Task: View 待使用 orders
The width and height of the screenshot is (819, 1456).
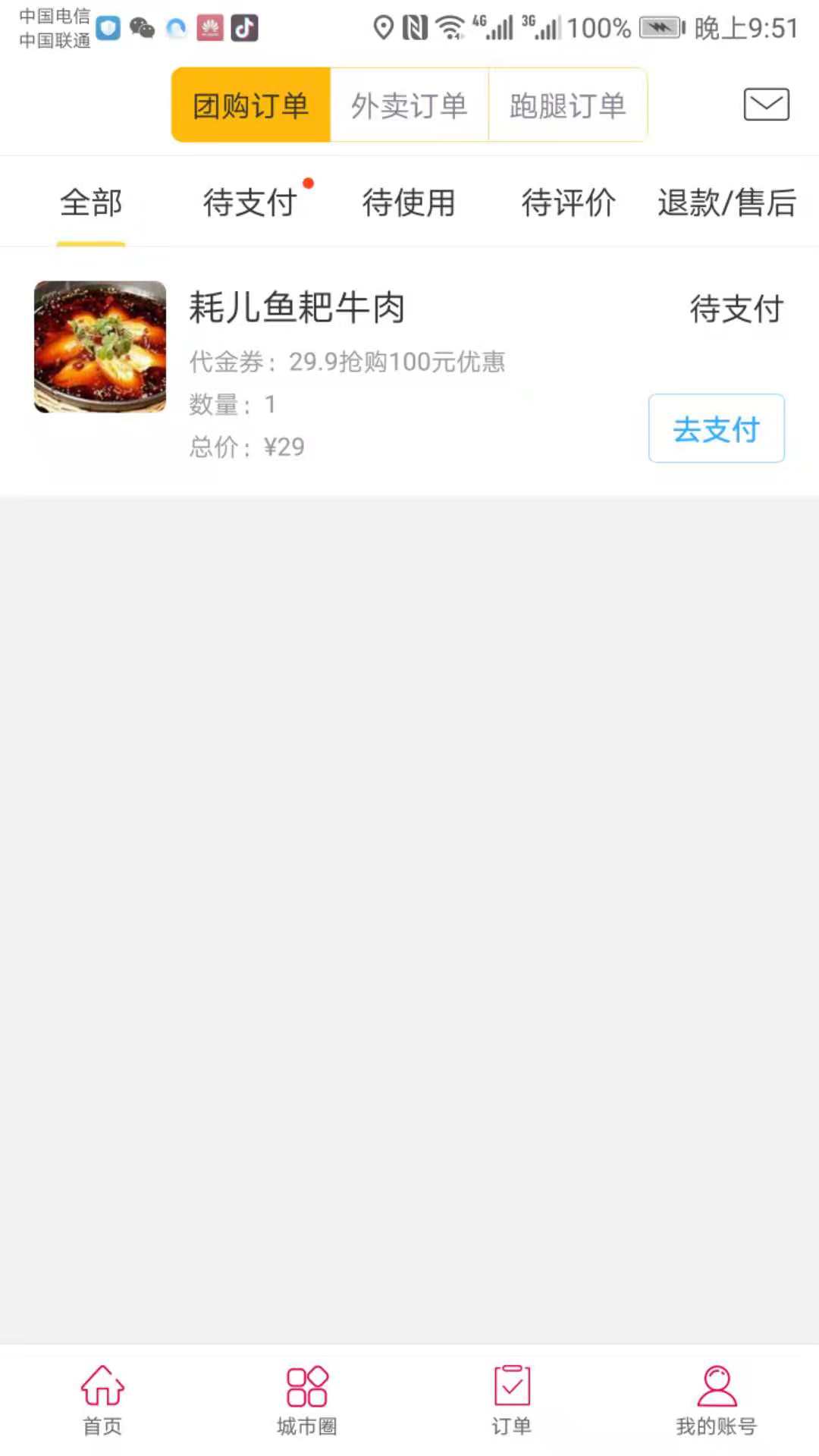Action: (x=409, y=202)
